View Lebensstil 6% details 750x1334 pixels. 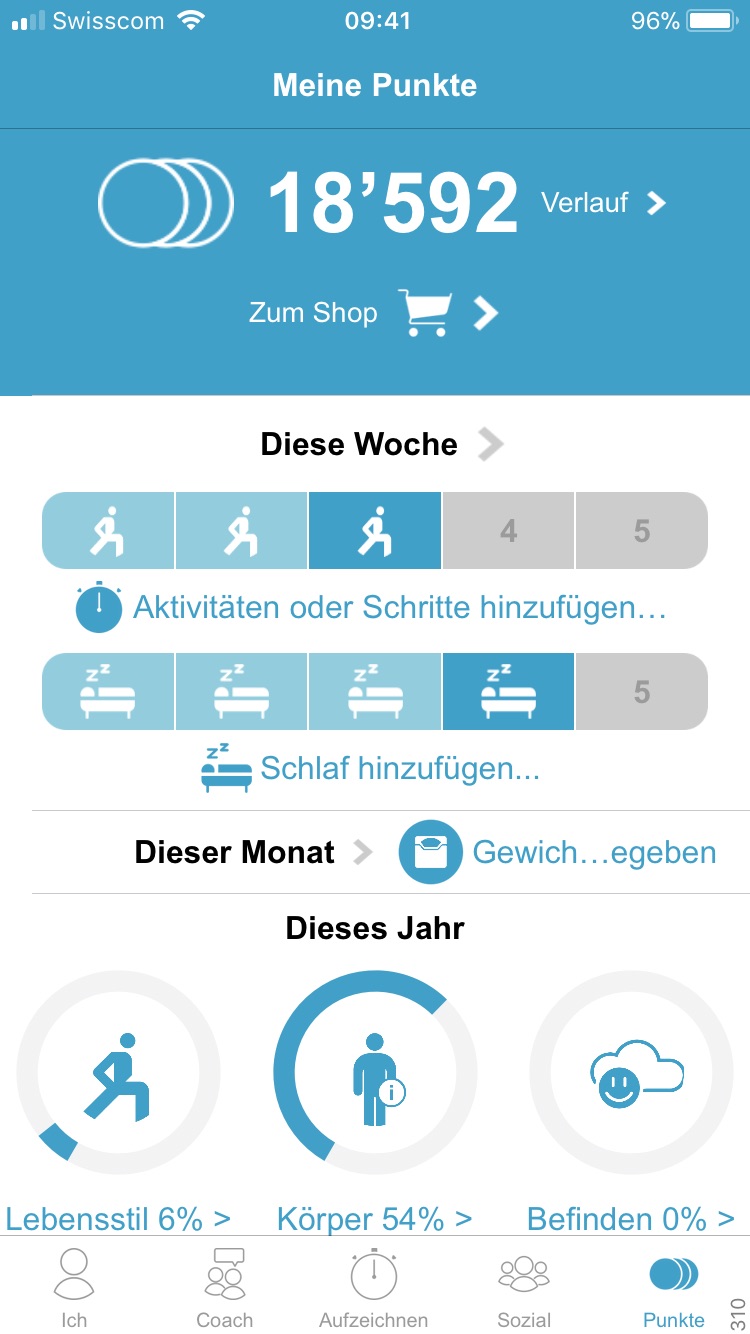coord(118,1219)
